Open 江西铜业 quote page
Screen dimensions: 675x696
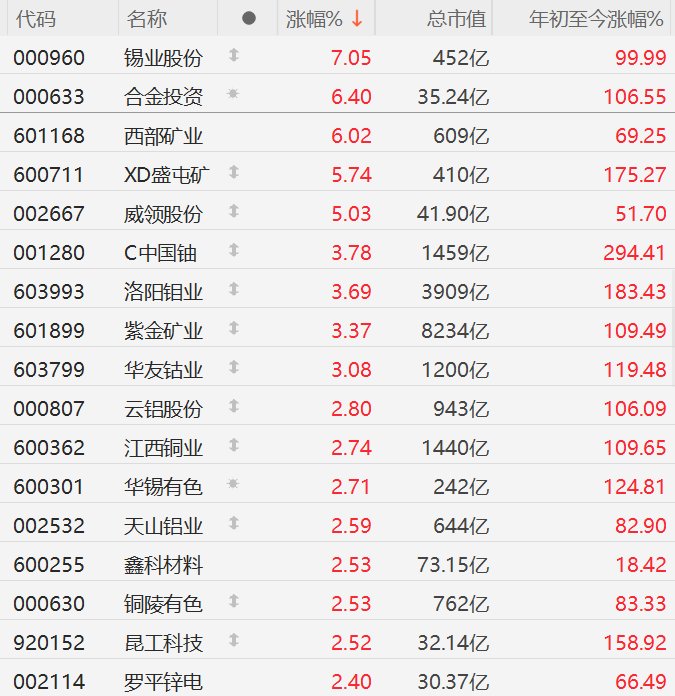(x=161, y=448)
